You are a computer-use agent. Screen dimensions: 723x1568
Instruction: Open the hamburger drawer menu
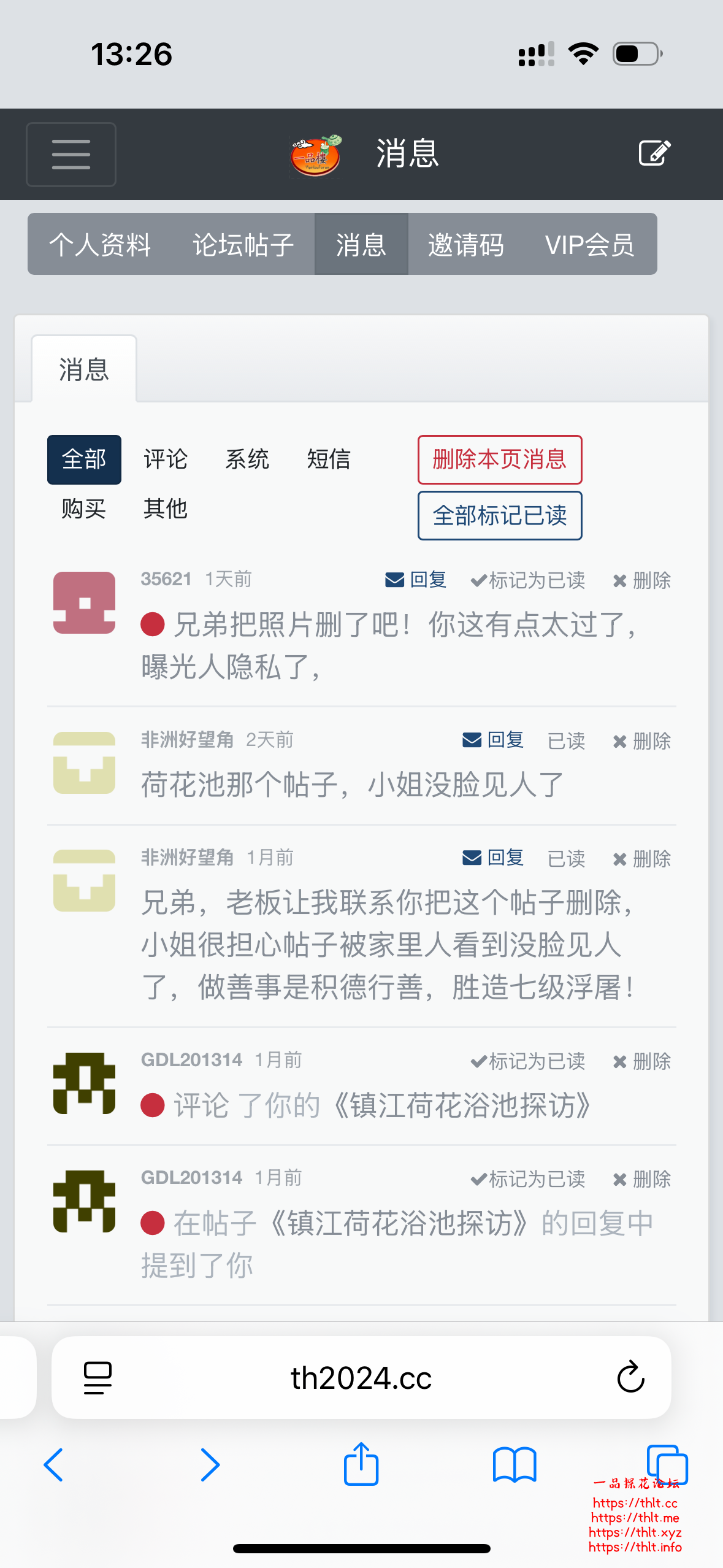(x=71, y=154)
